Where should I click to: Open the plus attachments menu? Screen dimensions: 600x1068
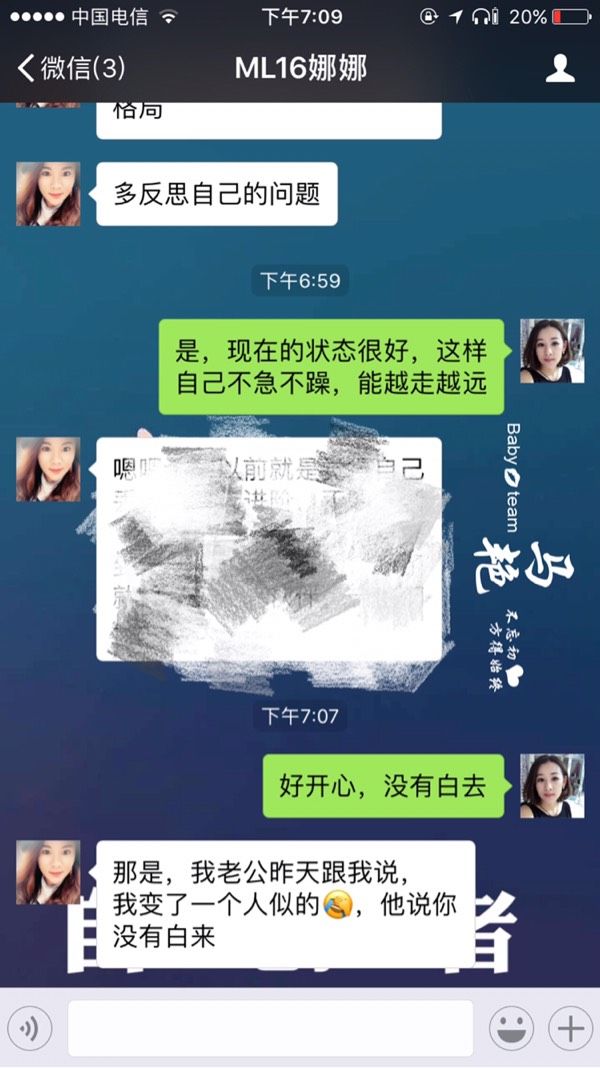[x=570, y=1028]
